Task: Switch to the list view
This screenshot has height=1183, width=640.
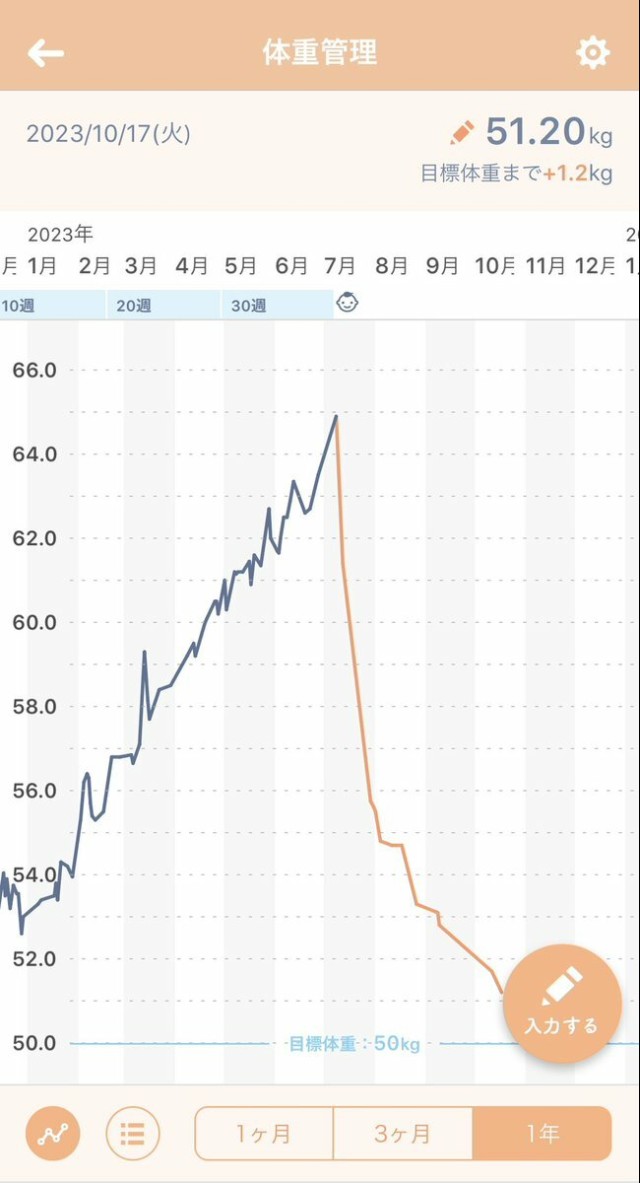Action: (x=132, y=1133)
